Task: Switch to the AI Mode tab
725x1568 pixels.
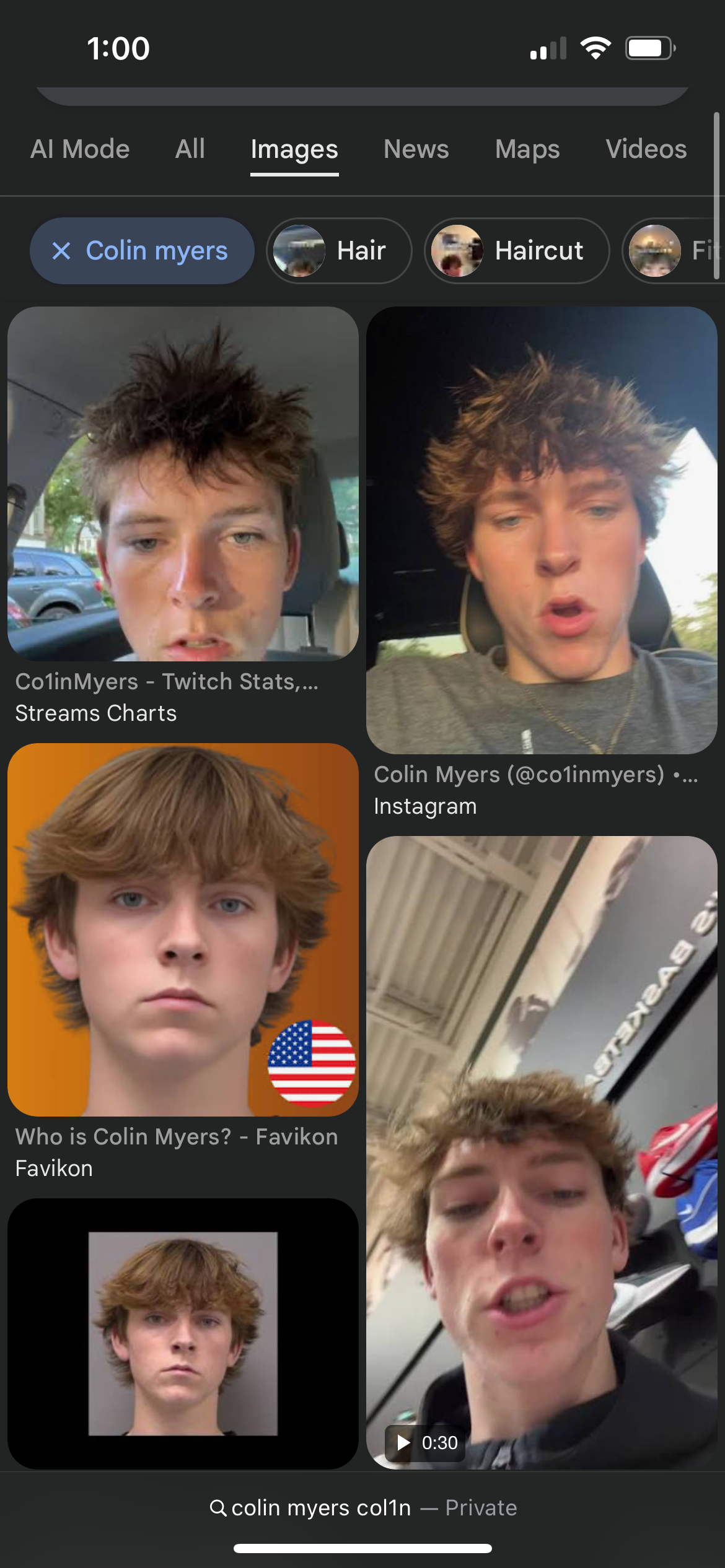Action: (80, 149)
